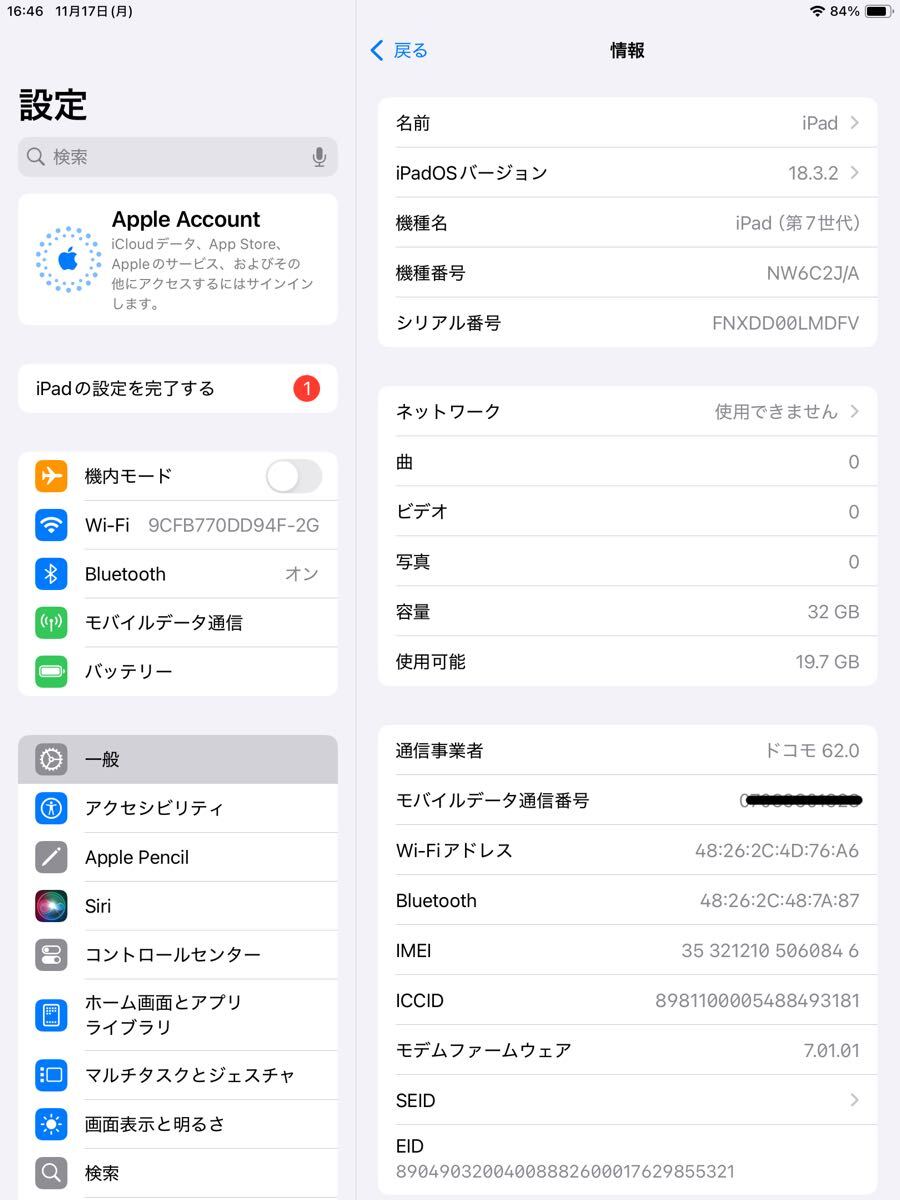Open バッテリー settings

[x=178, y=672]
